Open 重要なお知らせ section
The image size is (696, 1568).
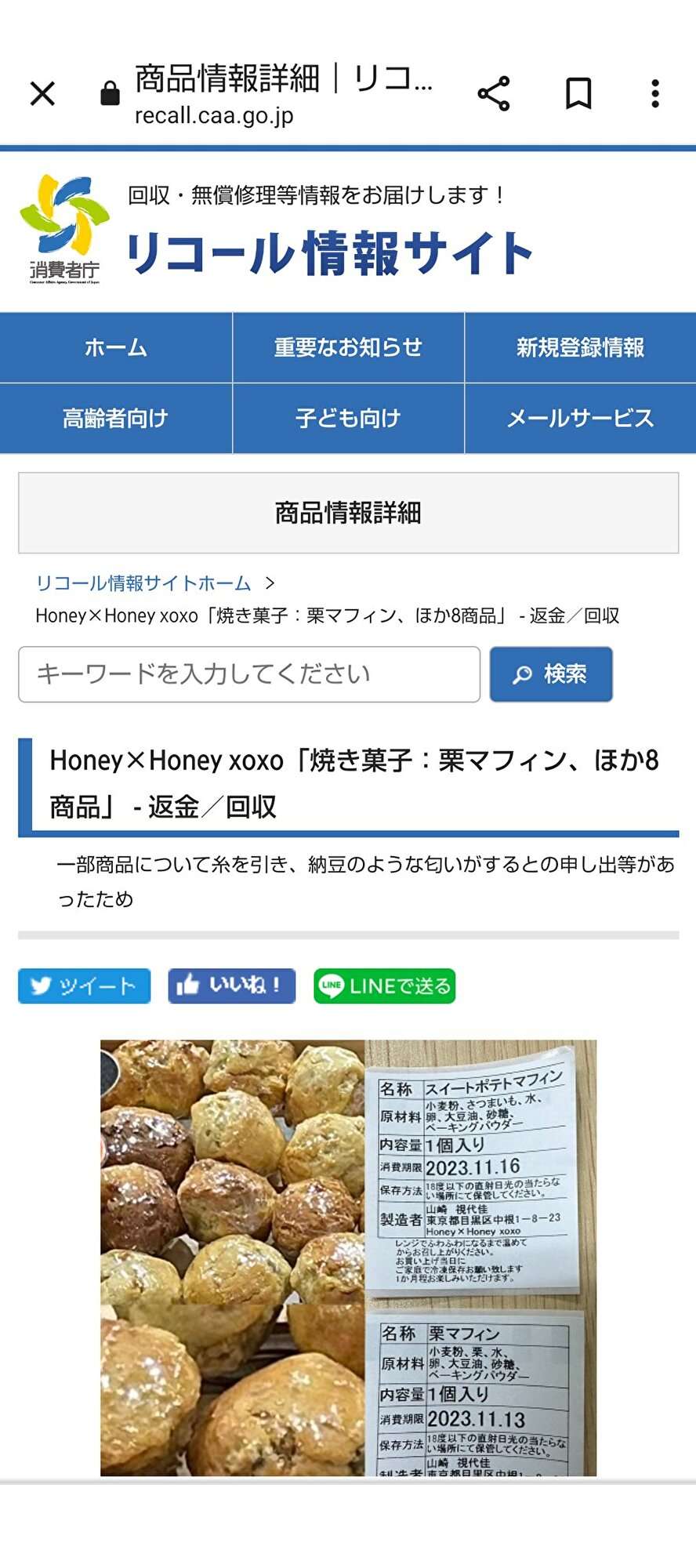(x=348, y=347)
